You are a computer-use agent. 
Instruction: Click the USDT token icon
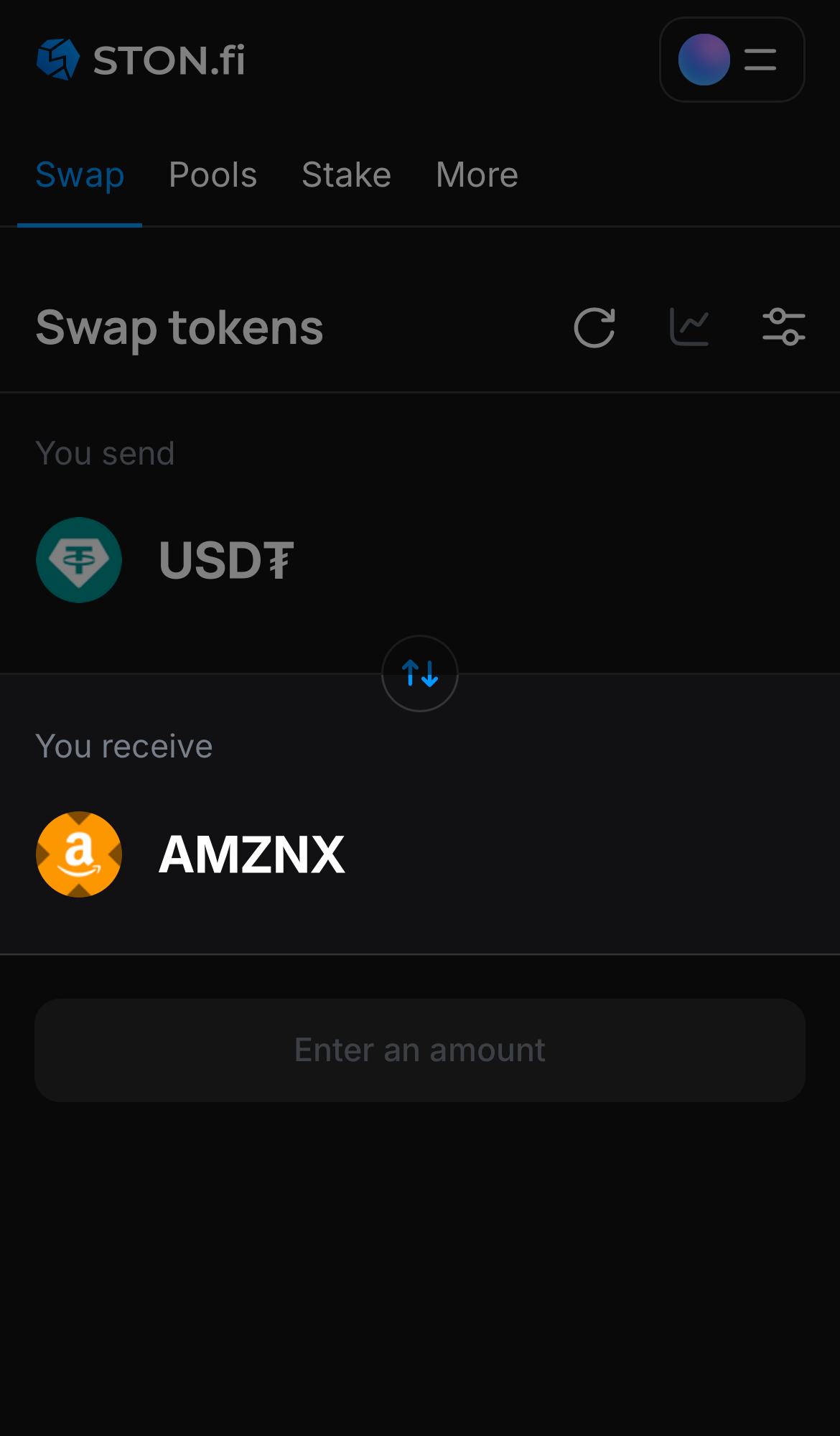[x=79, y=560]
